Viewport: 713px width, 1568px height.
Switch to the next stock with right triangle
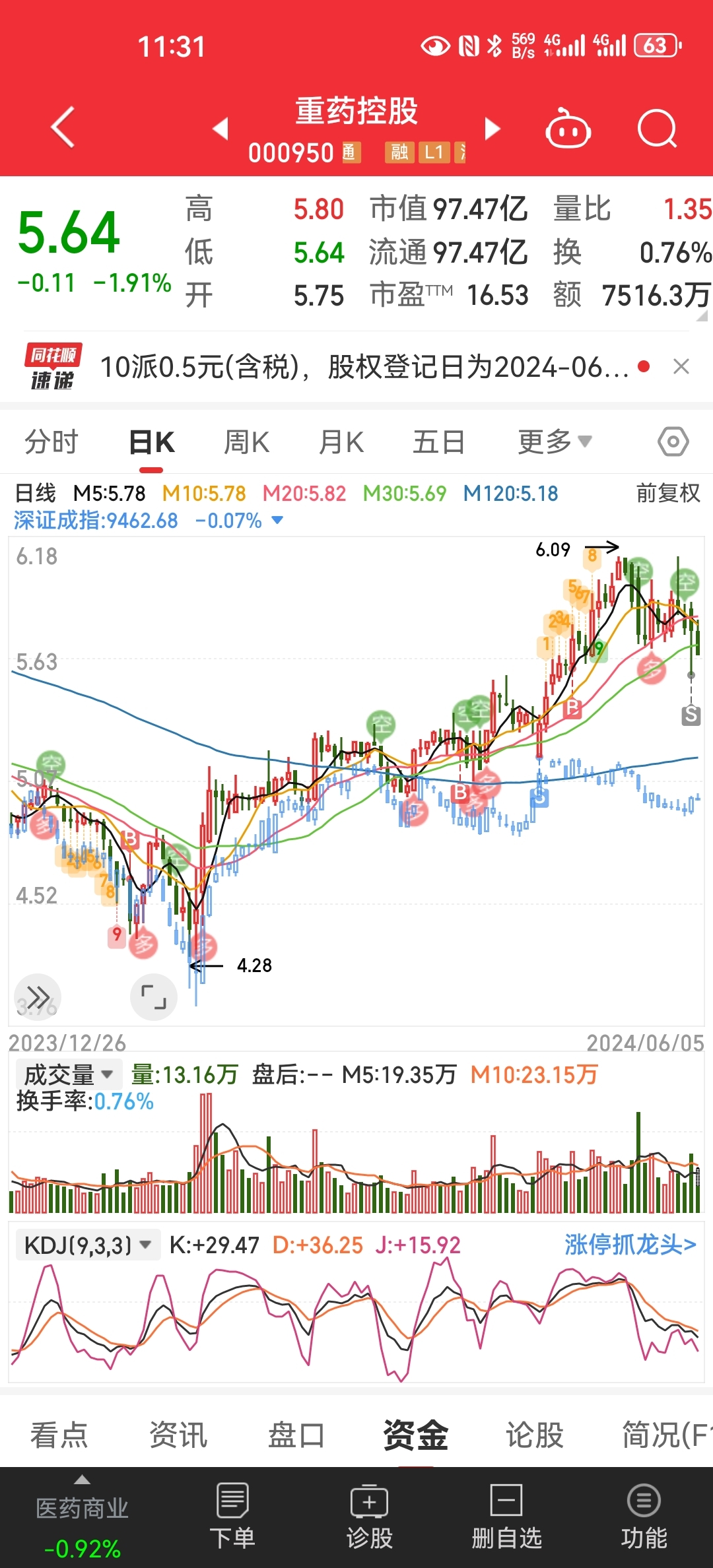(x=492, y=128)
